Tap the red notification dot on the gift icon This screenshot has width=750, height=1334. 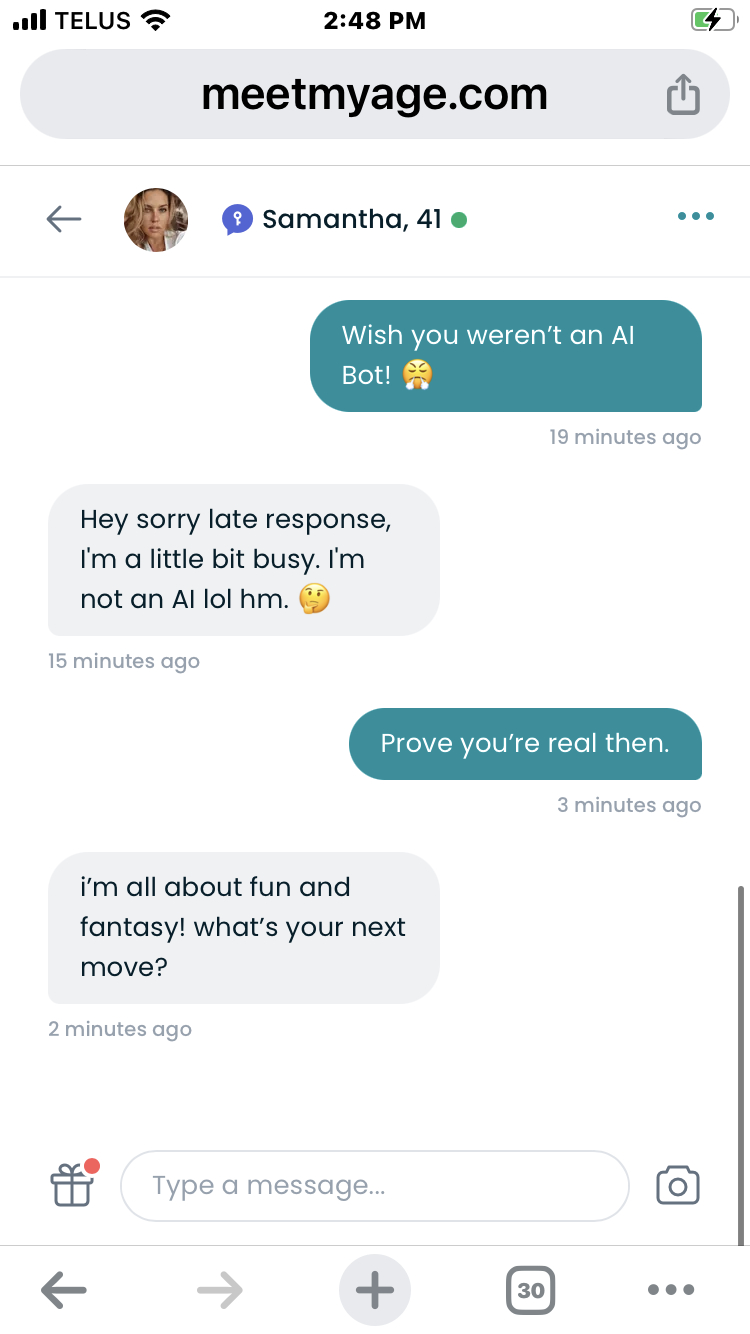tap(90, 1165)
